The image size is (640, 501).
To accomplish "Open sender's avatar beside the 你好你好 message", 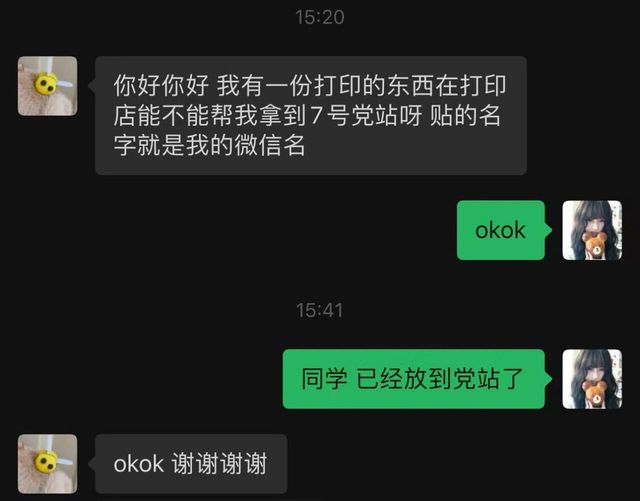I will [x=47, y=86].
